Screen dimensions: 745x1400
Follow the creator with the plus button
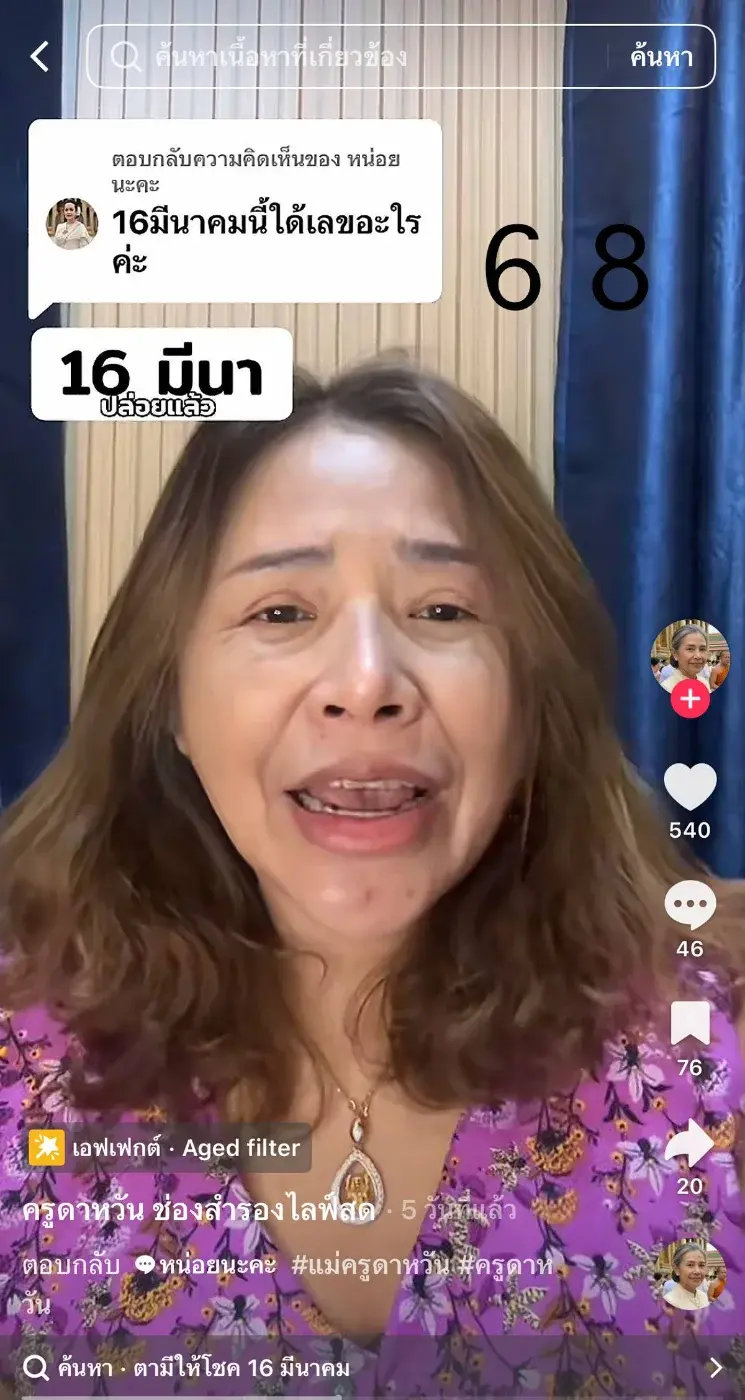(x=690, y=699)
